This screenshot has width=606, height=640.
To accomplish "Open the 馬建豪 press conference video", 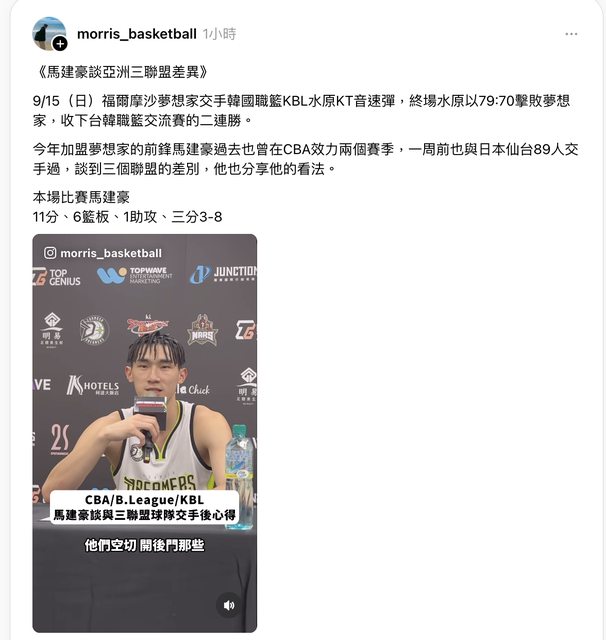I will (144, 420).
